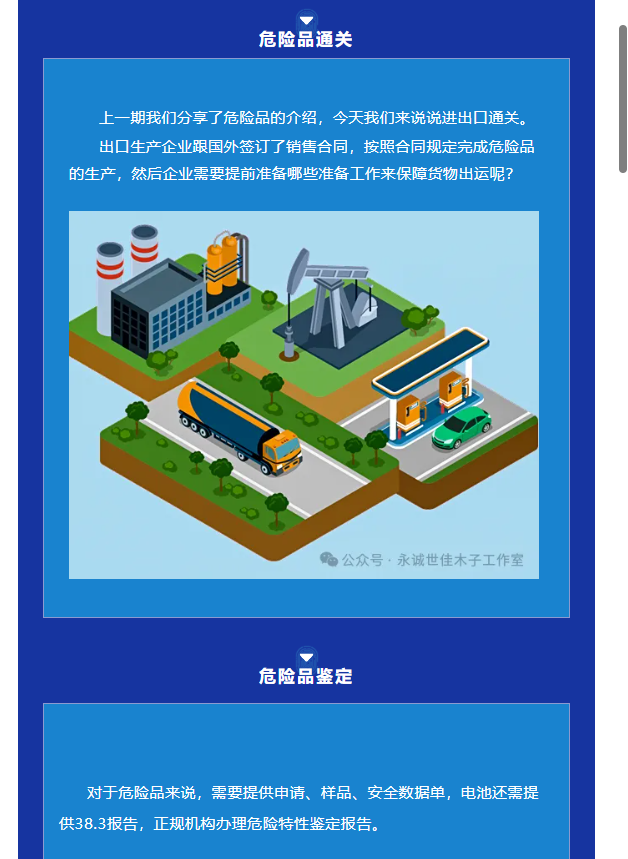Open the factory and tanker truck illustration
Screen dimensions: 628x859
click(x=303, y=394)
